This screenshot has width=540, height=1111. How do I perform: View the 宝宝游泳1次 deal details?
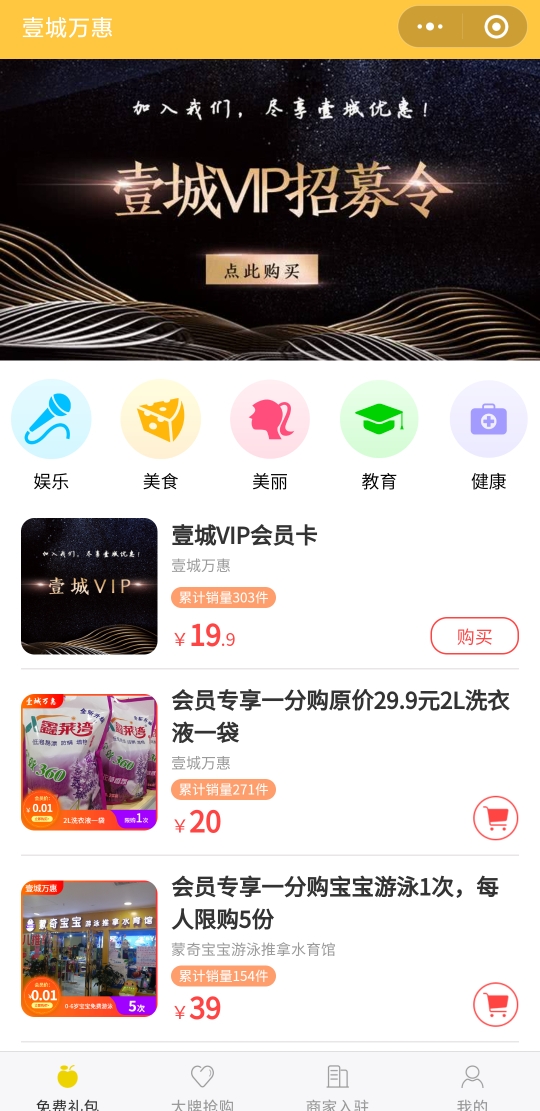tap(270, 949)
